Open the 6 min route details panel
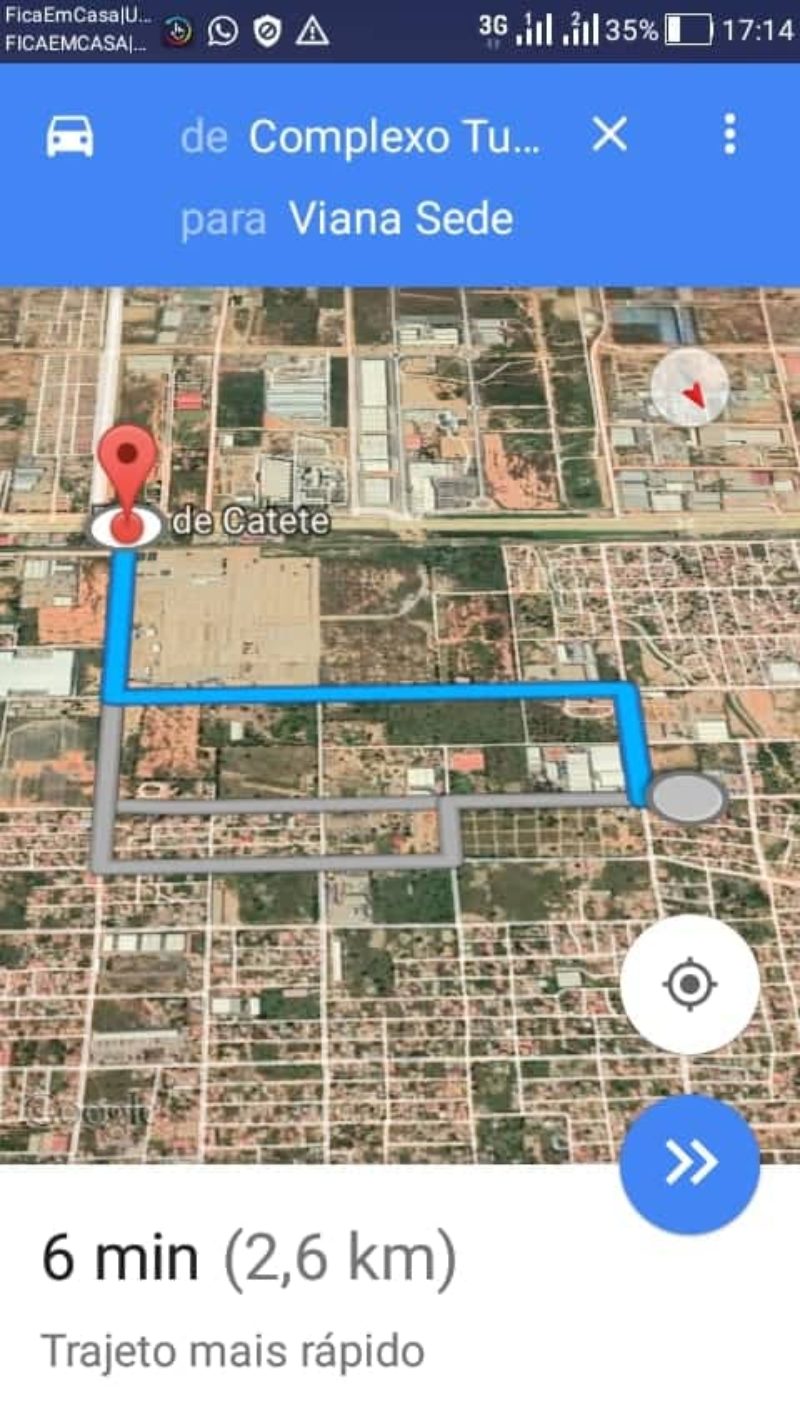The image size is (800, 1423). (x=400, y=1295)
